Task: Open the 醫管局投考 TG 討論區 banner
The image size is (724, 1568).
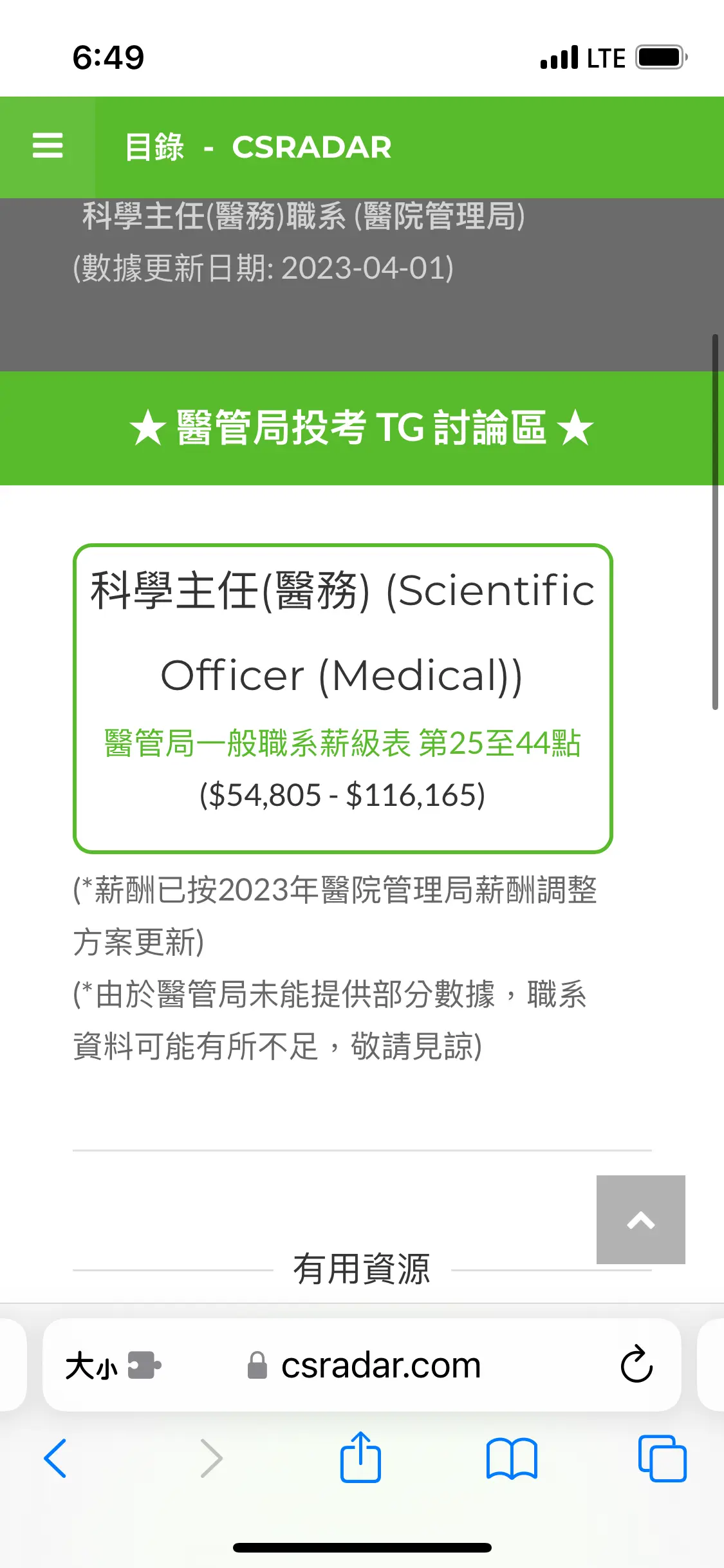Action: point(362,428)
